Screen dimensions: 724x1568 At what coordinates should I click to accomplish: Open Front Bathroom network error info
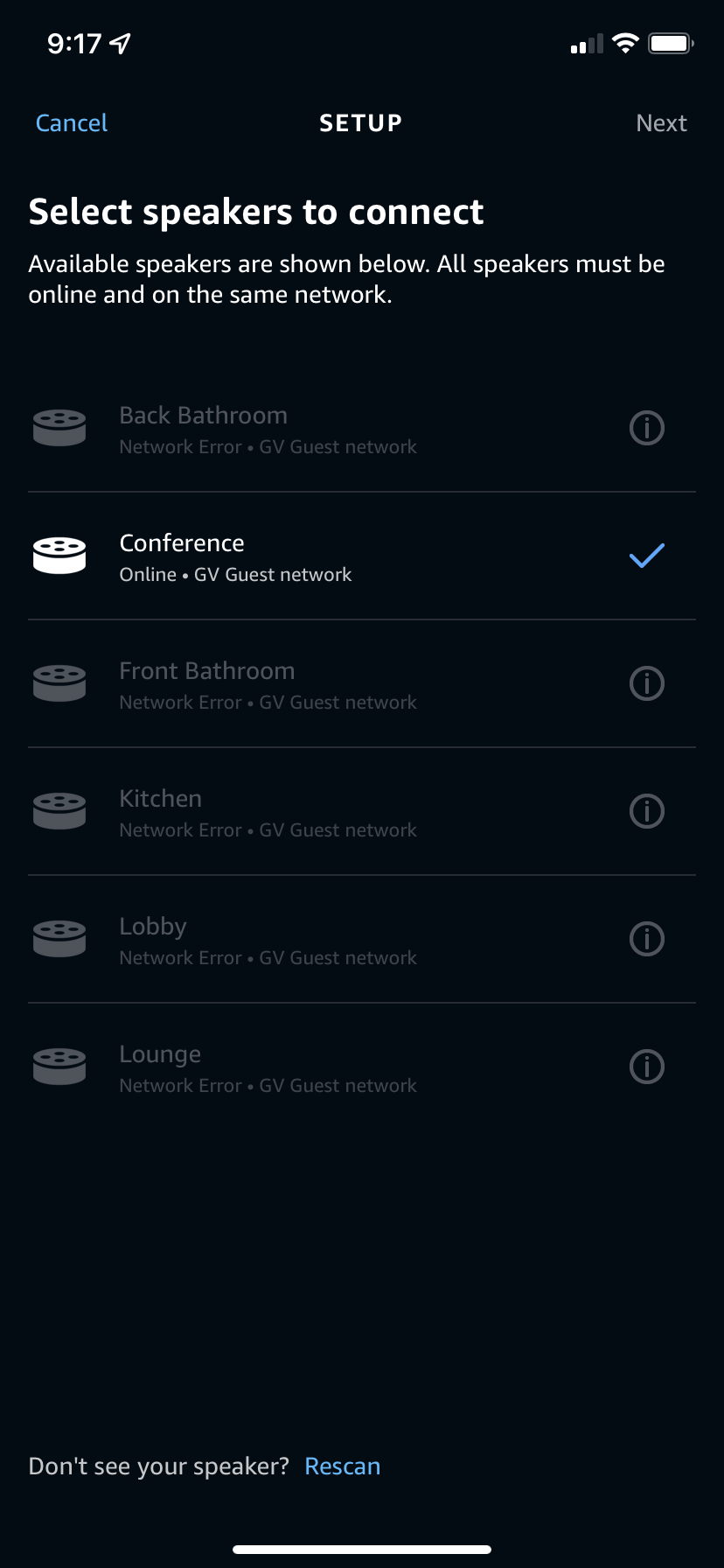(647, 683)
